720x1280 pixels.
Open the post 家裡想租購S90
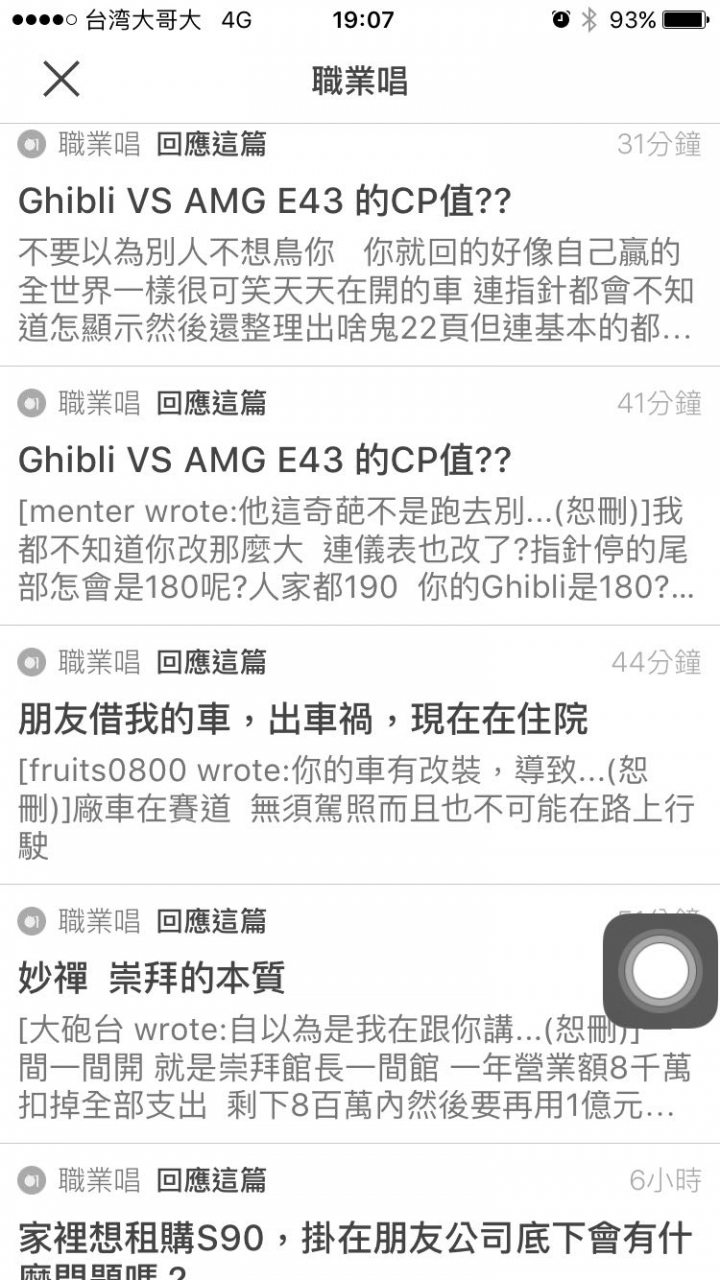360,1212
